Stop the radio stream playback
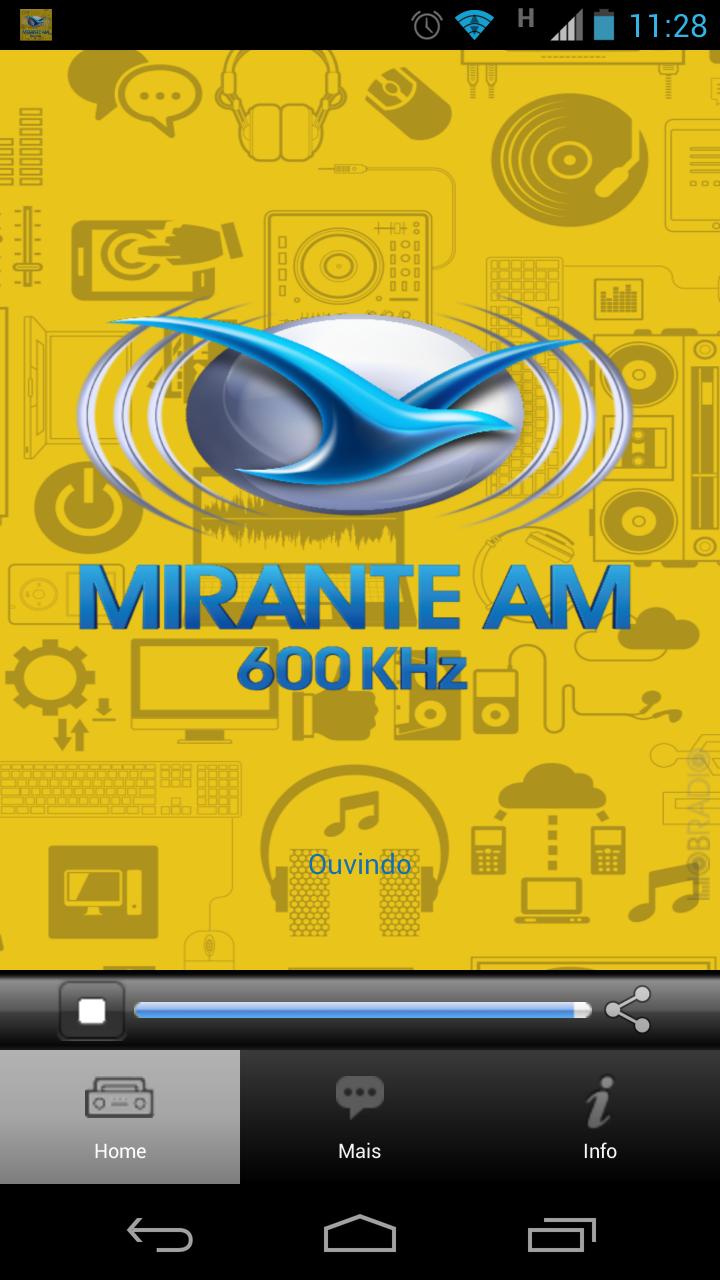The image size is (720, 1280). (x=91, y=1010)
